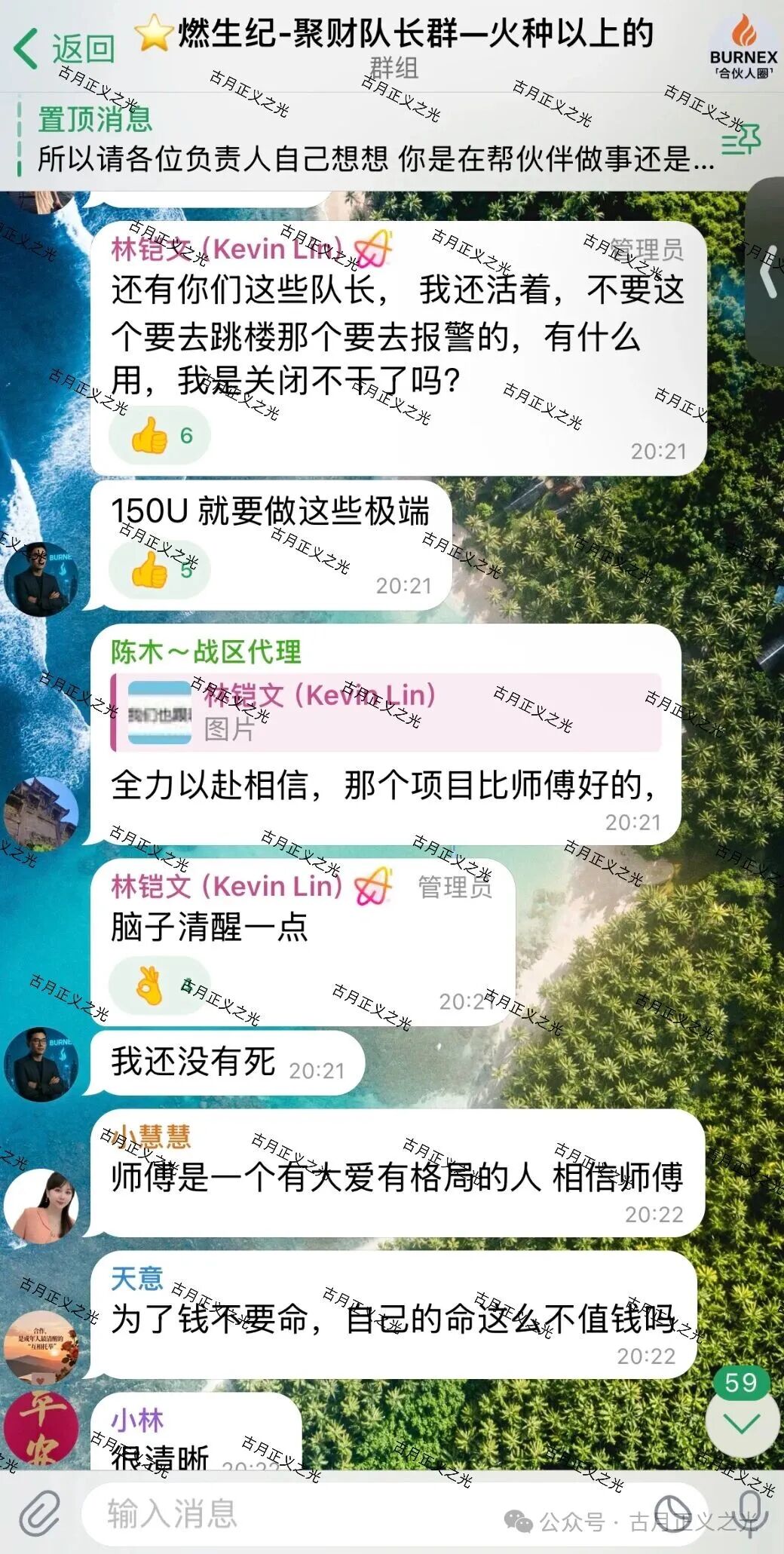Open the quoted 图片 reply from 林铠文
The width and height of the screenshot is (784, 1554).
pyautogui.click(x=386, y=713)
